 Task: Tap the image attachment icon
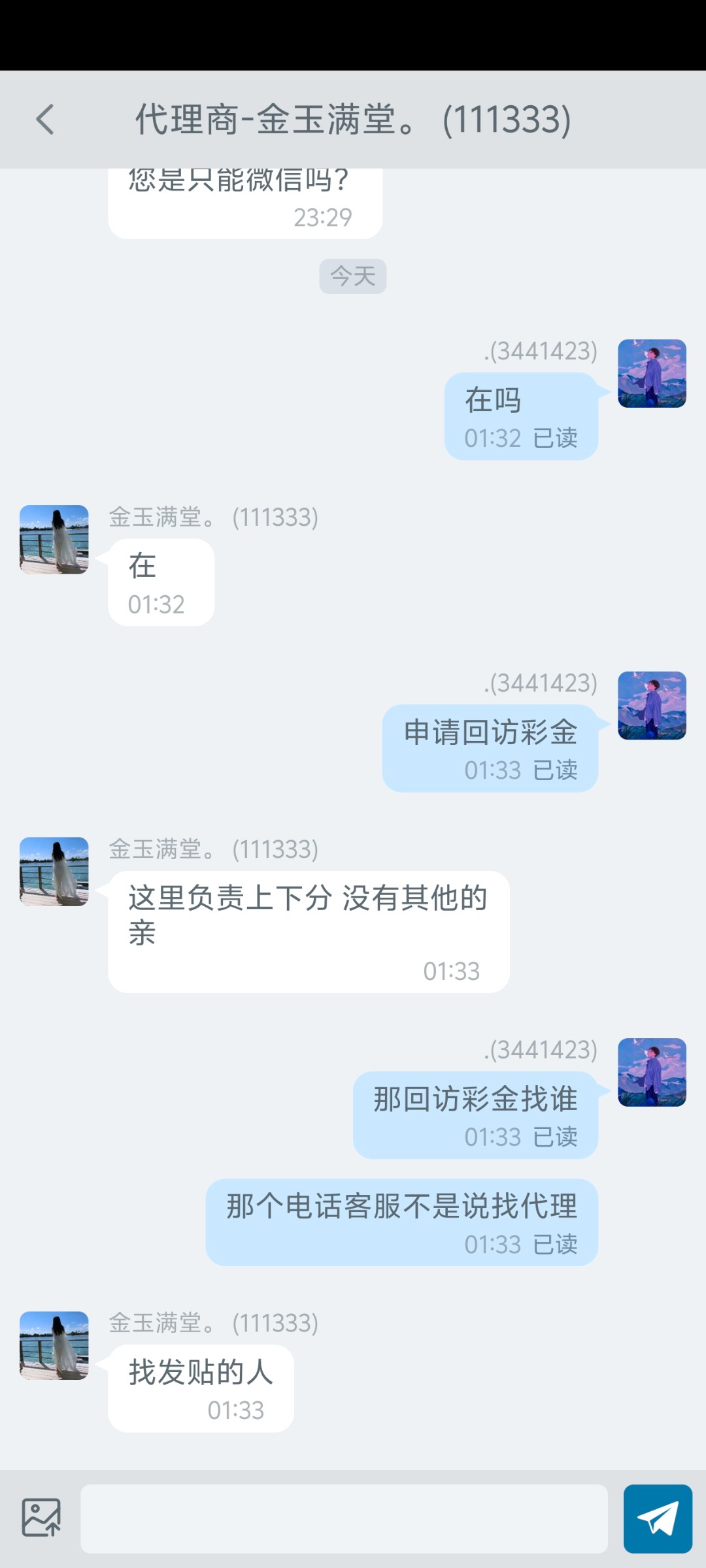[41, 1518]
